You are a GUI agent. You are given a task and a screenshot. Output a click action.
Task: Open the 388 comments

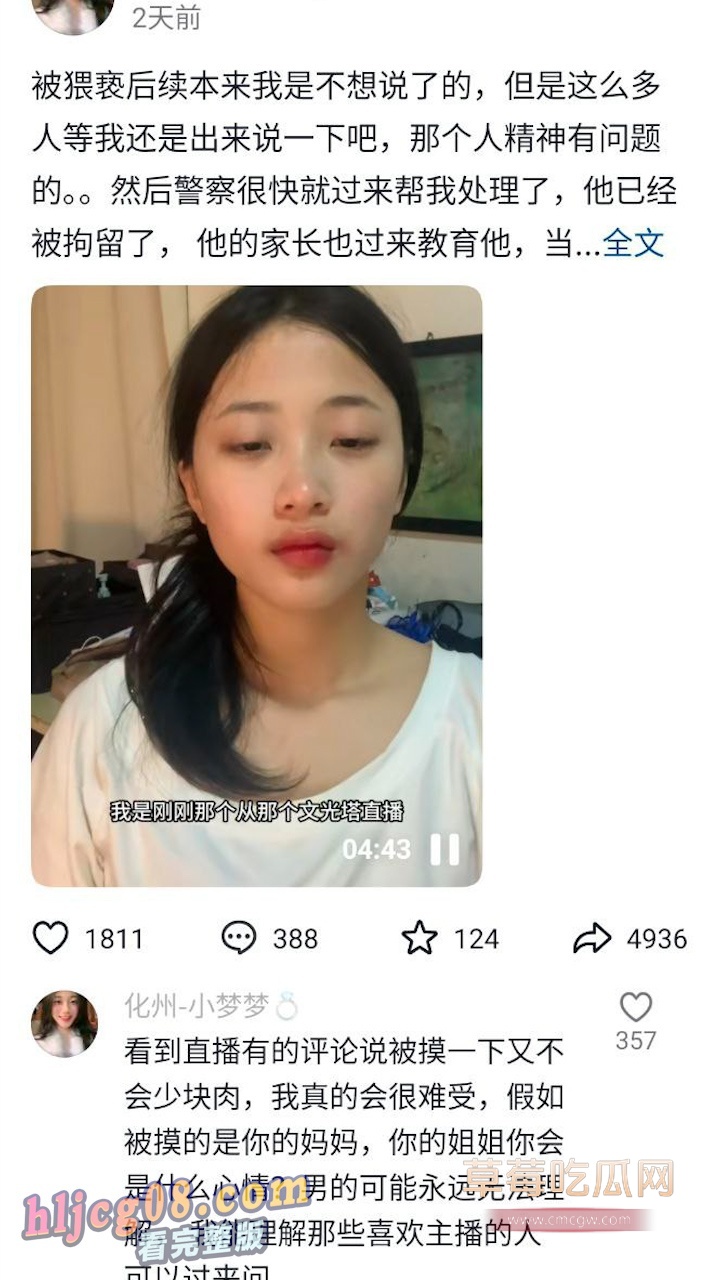pos(239,938)
